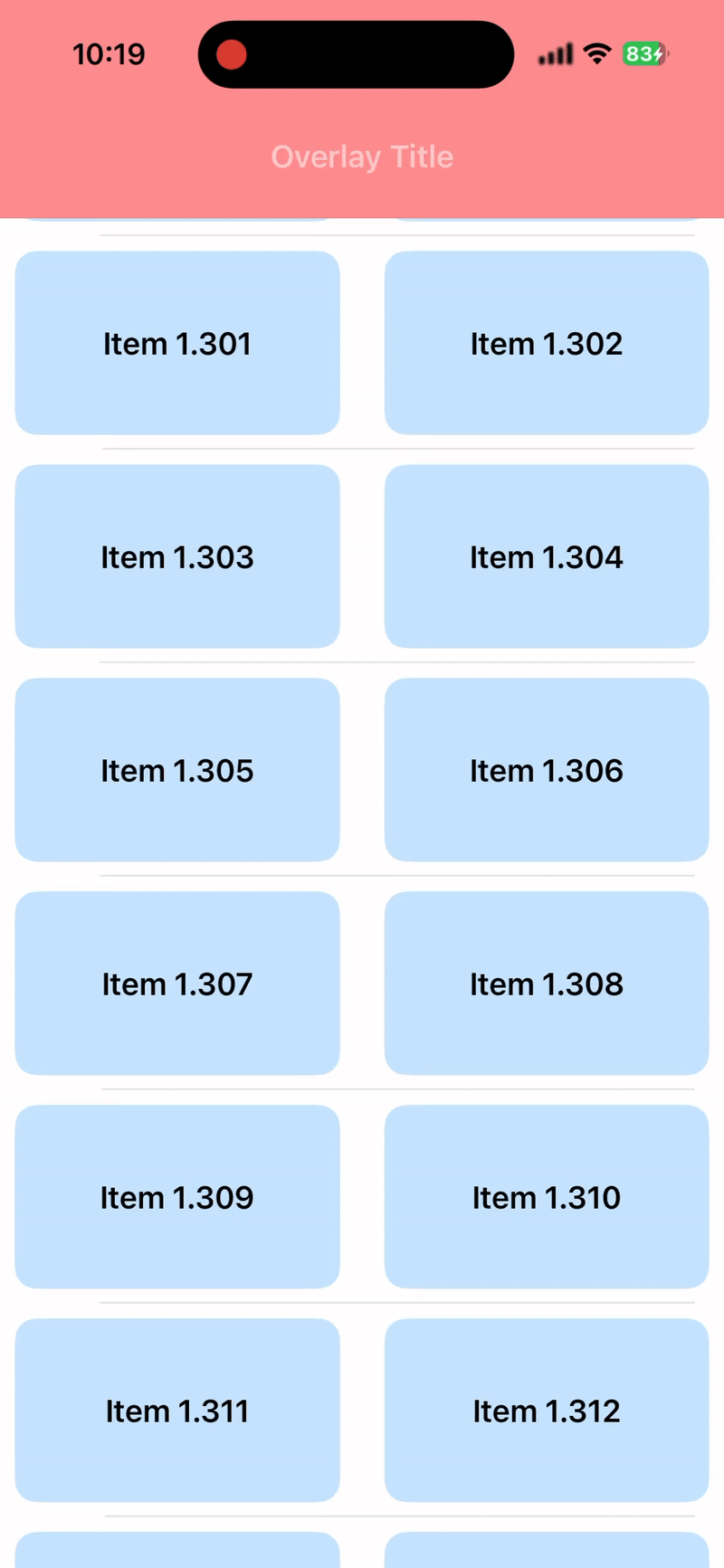This screenshot has width=724, height=1568.
Task: Select the Item 1.312 card
Action: point(547,1411)
